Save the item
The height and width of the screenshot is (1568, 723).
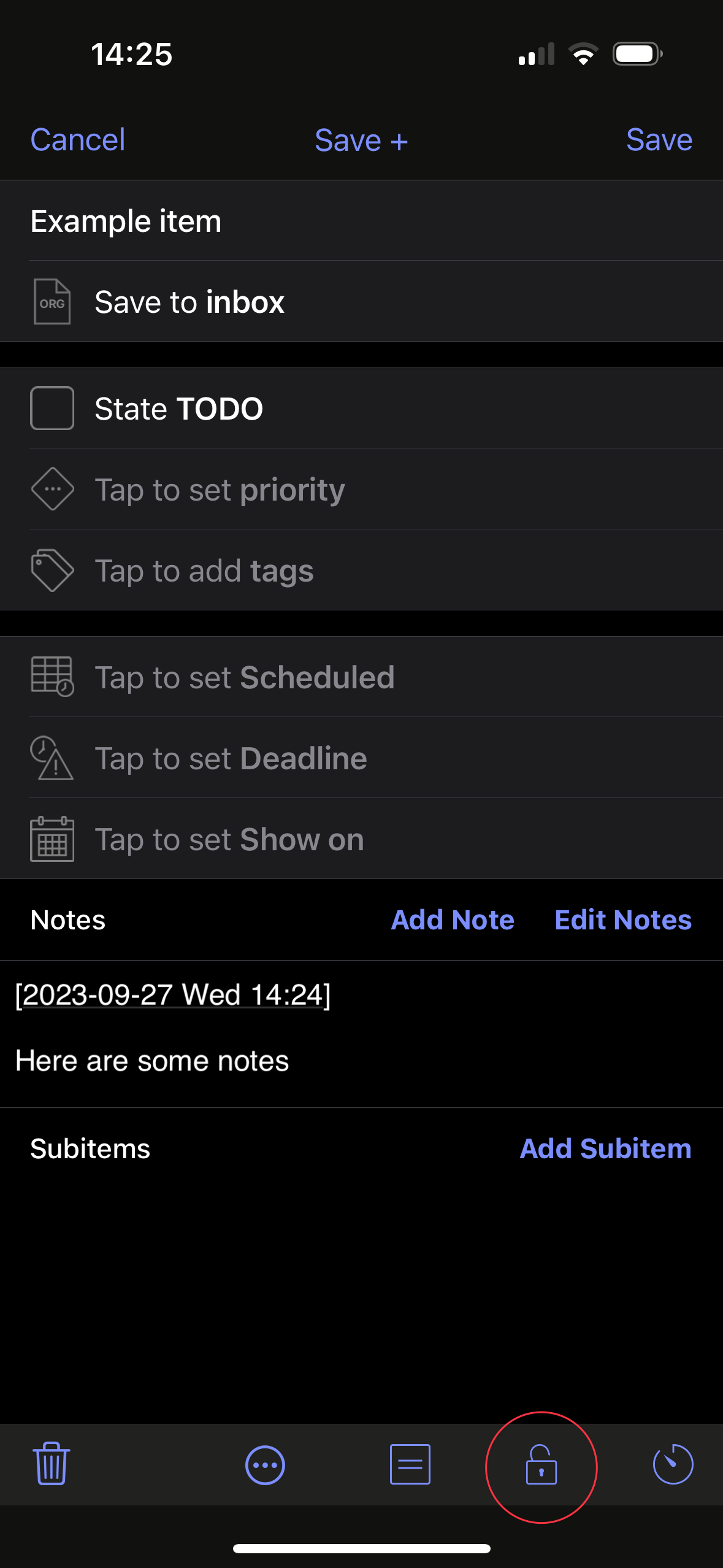point(659,140)
